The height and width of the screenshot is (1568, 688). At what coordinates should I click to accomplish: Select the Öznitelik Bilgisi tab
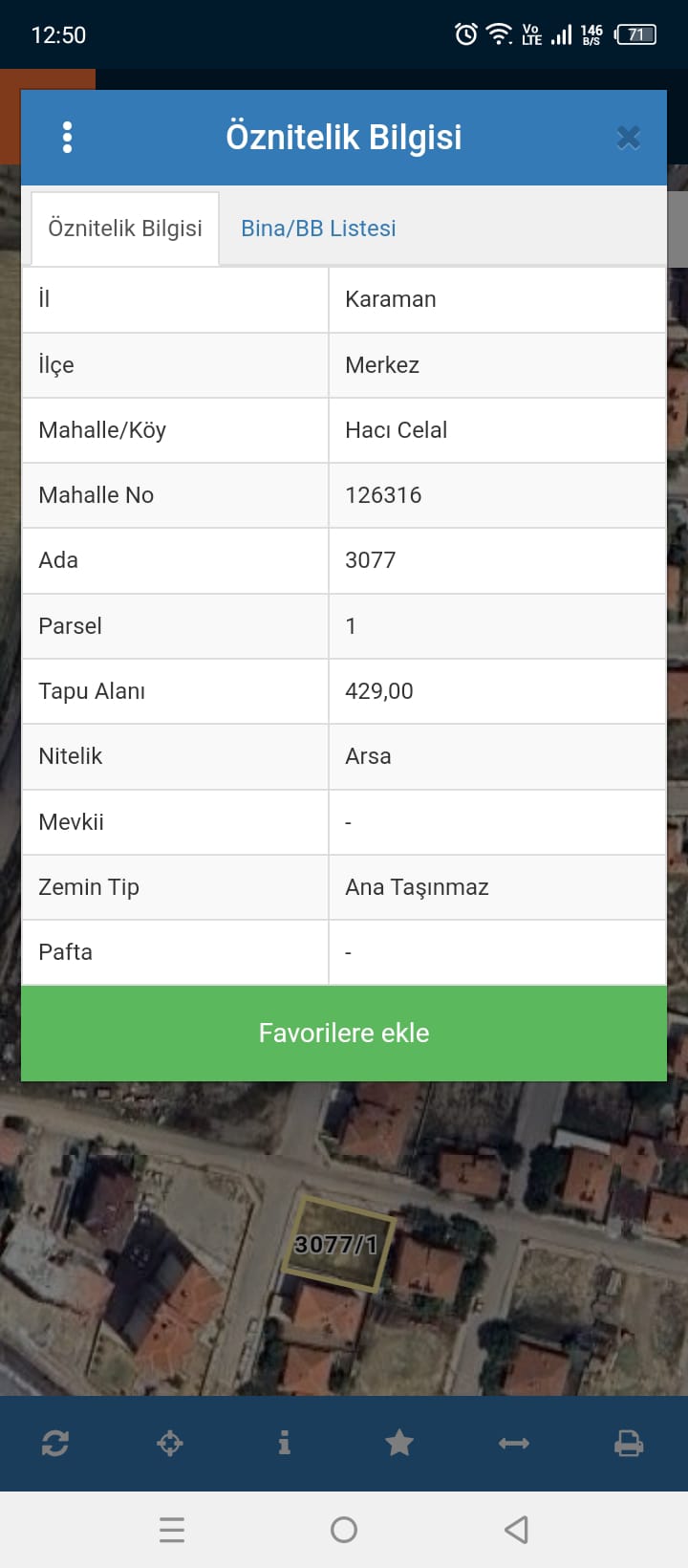[x=125, y=229]
